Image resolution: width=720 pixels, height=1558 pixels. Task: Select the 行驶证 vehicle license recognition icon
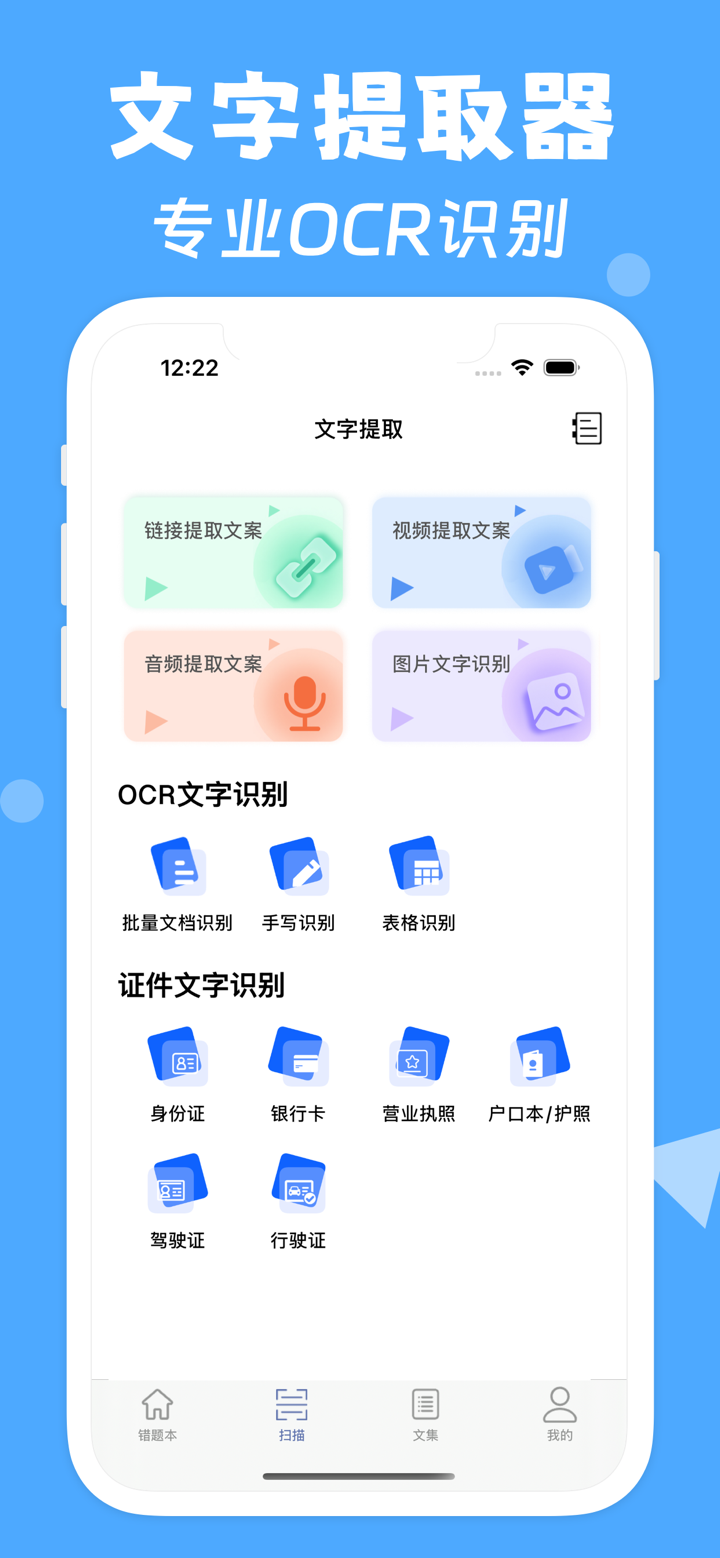coord(297,1186)
